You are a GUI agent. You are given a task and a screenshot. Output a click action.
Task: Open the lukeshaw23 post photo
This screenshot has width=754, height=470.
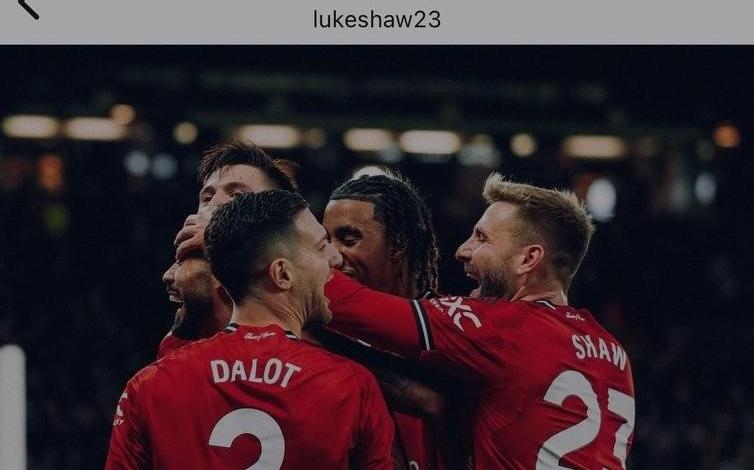point(377,257)
